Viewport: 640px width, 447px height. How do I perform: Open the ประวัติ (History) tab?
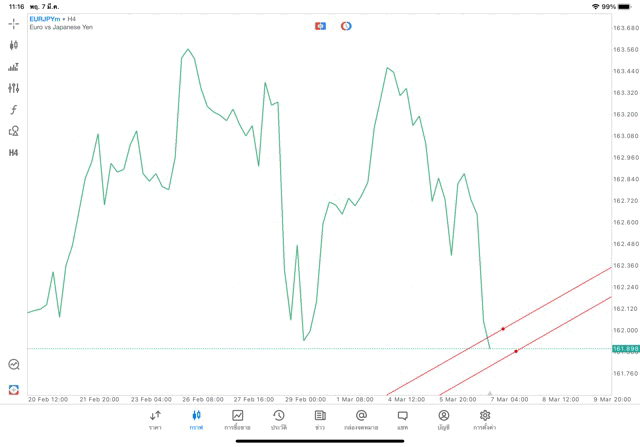pos(278,419)
